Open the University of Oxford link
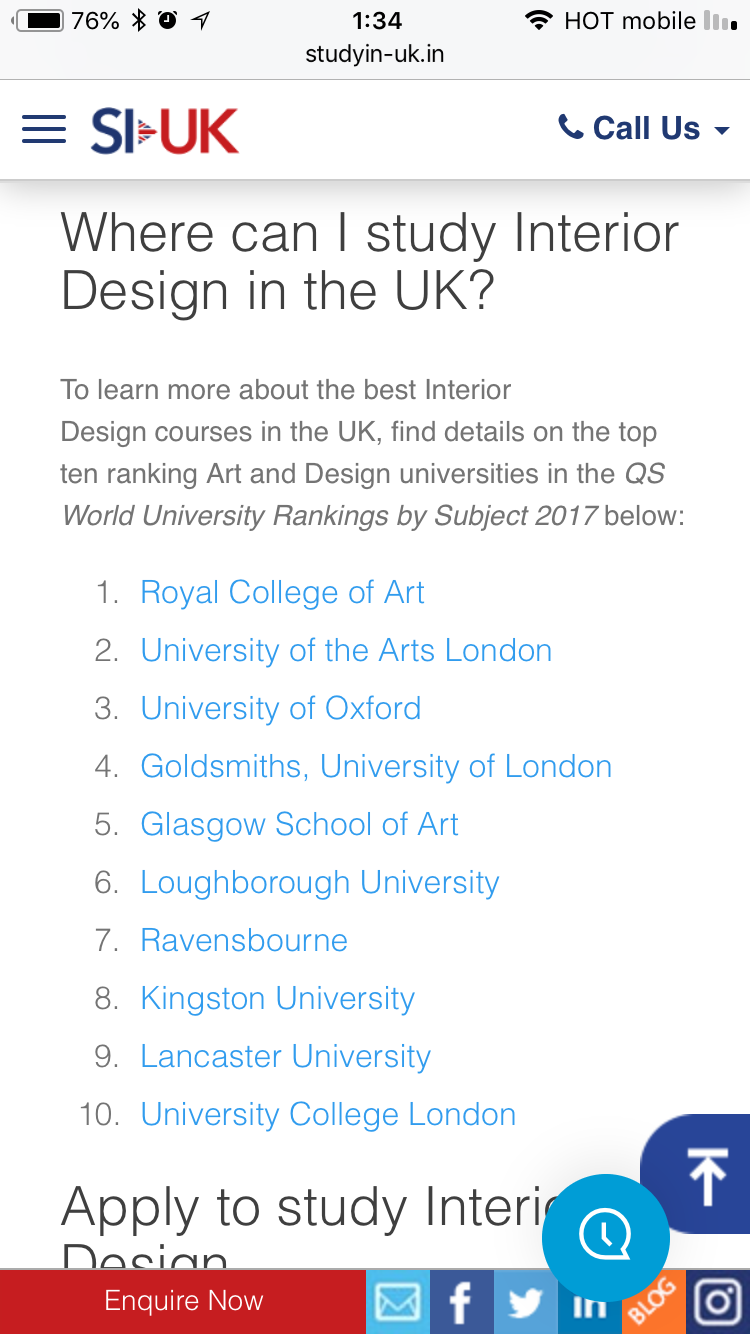 coord(281,709)
